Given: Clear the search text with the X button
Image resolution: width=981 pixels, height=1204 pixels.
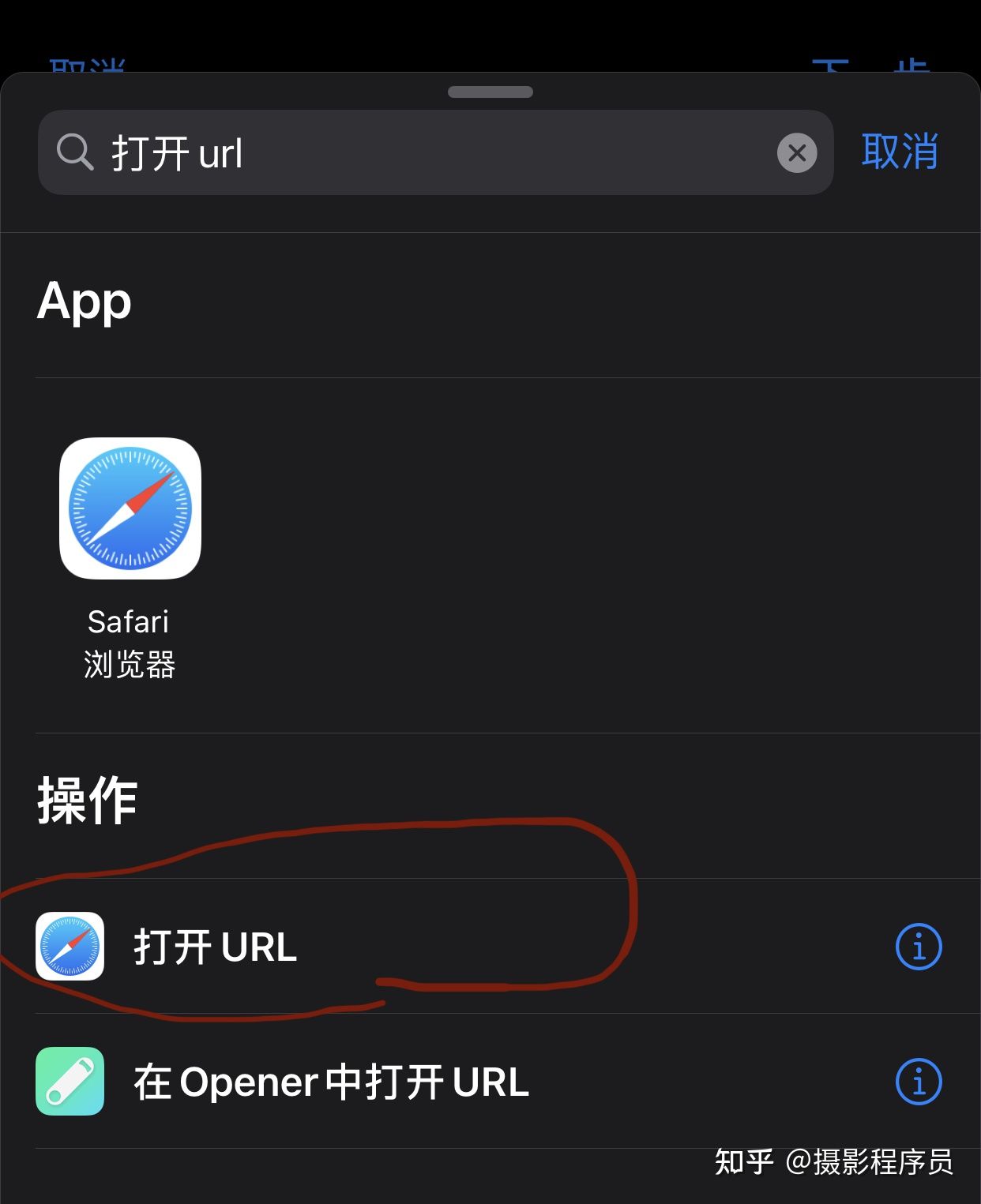Looking at the screenshot, I should [796, 152].
